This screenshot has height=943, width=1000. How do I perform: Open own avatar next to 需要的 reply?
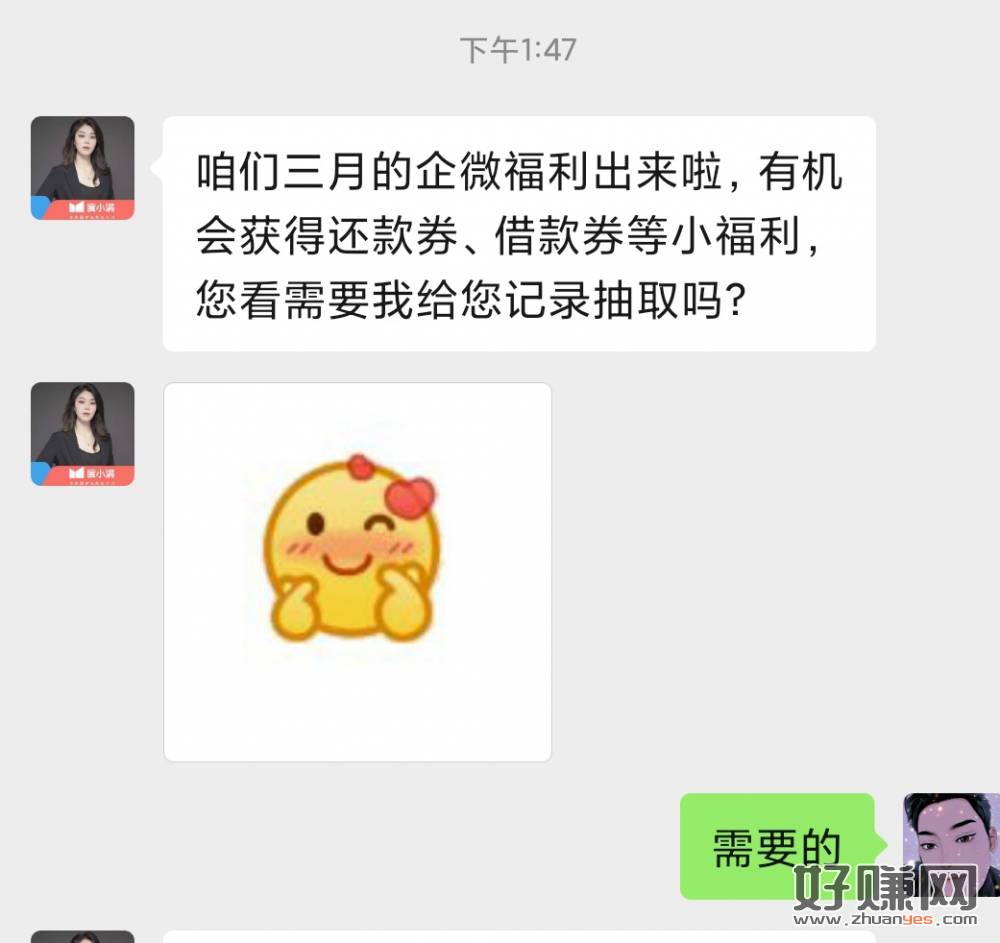(x=950, y=845)
